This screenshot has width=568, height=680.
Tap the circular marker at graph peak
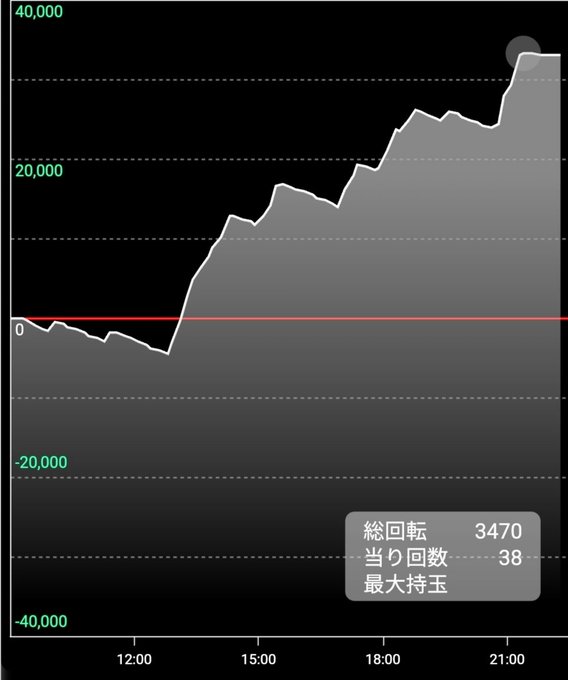(x=523, y=53)
